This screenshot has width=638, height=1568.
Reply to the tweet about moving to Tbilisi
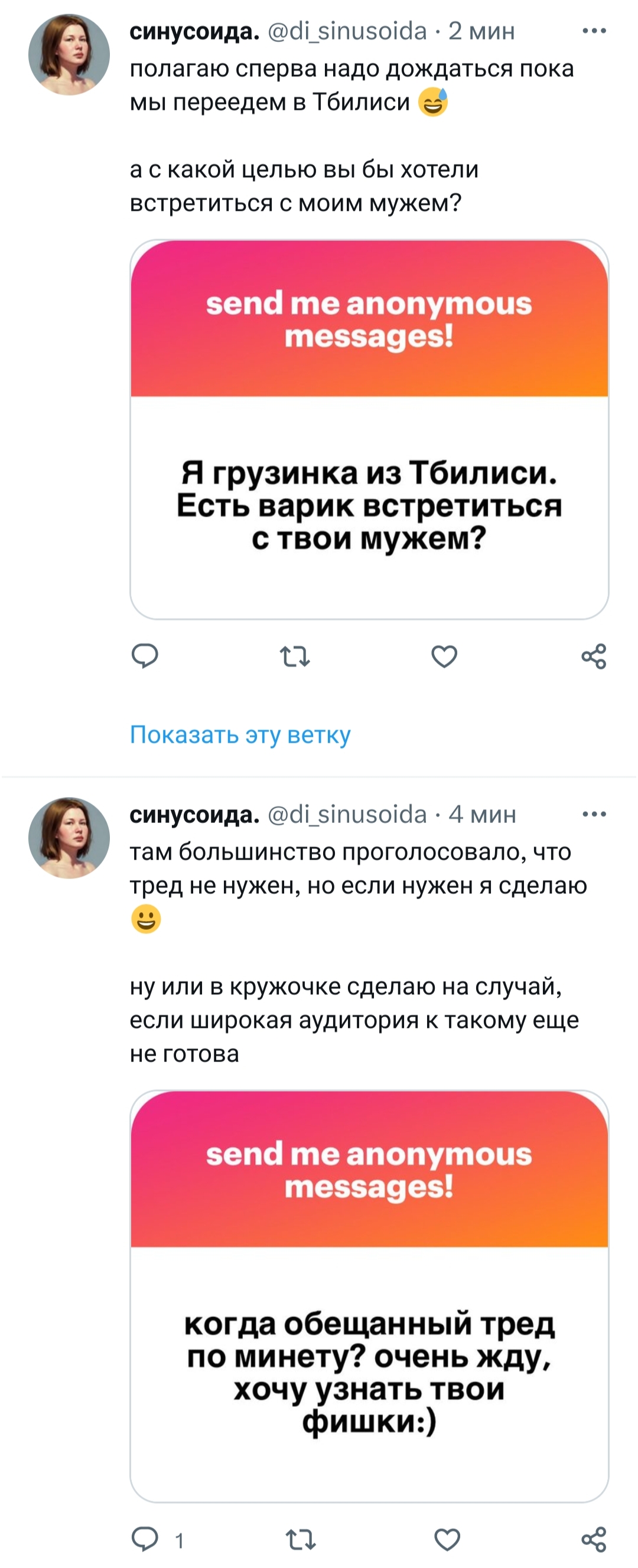145,656
